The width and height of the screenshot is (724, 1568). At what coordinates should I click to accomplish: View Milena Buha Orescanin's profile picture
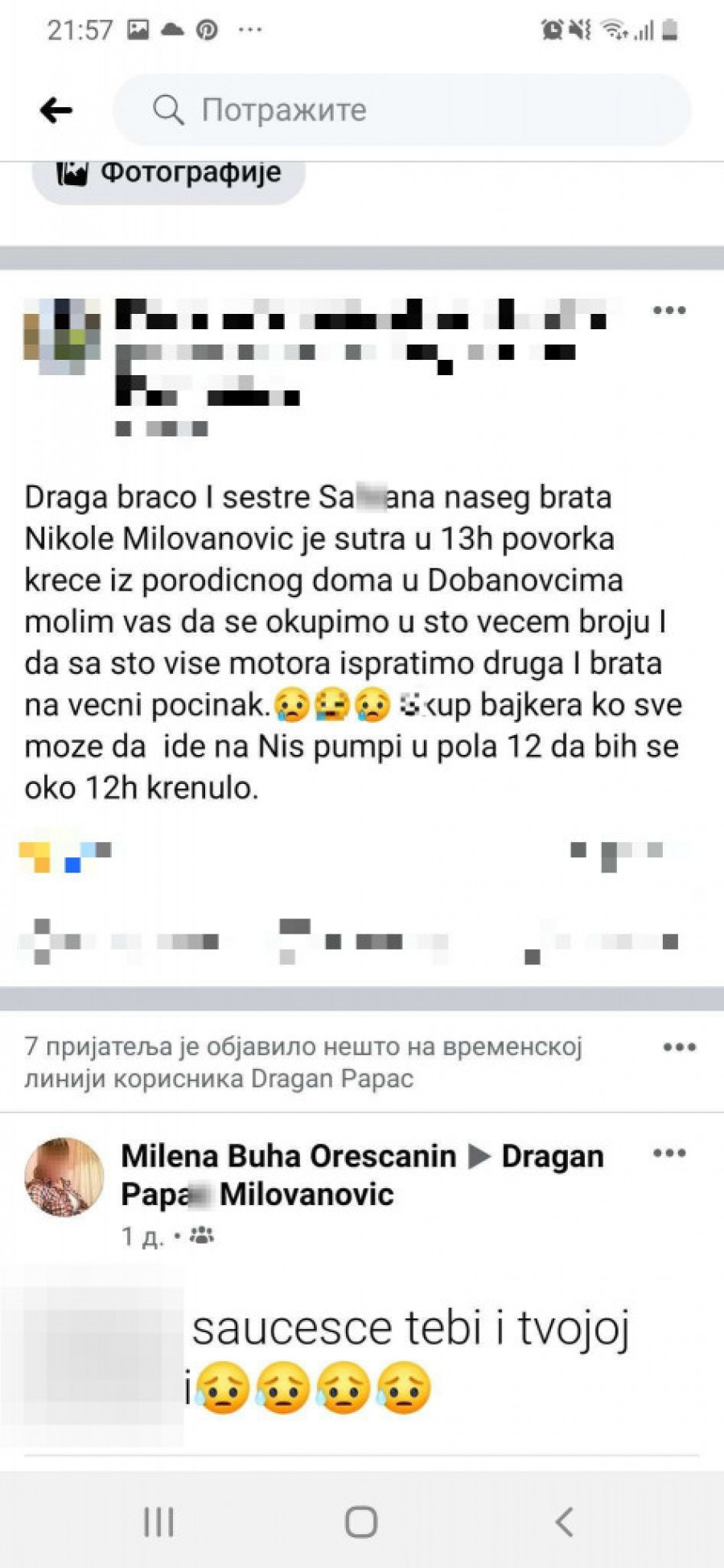[x=64, y=1177]
